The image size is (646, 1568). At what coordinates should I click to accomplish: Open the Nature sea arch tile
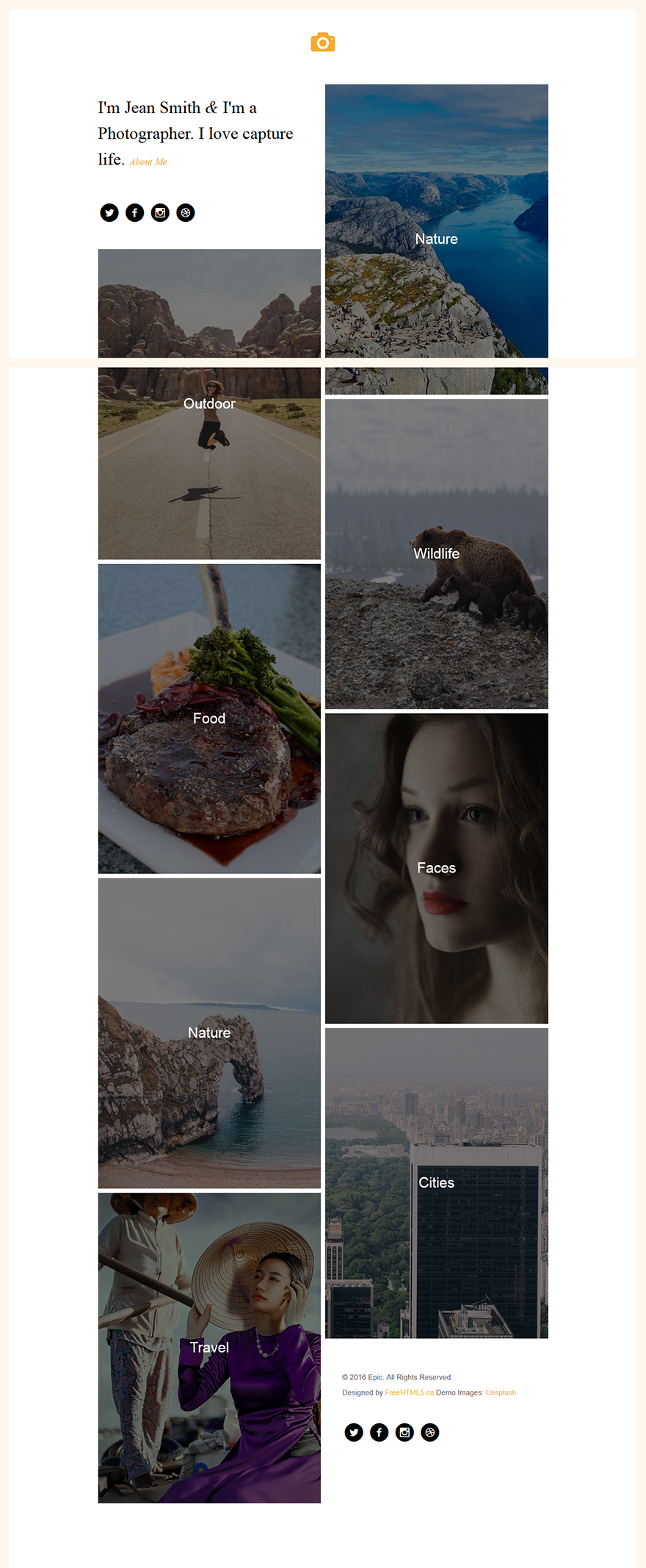tap(209, 1033)
